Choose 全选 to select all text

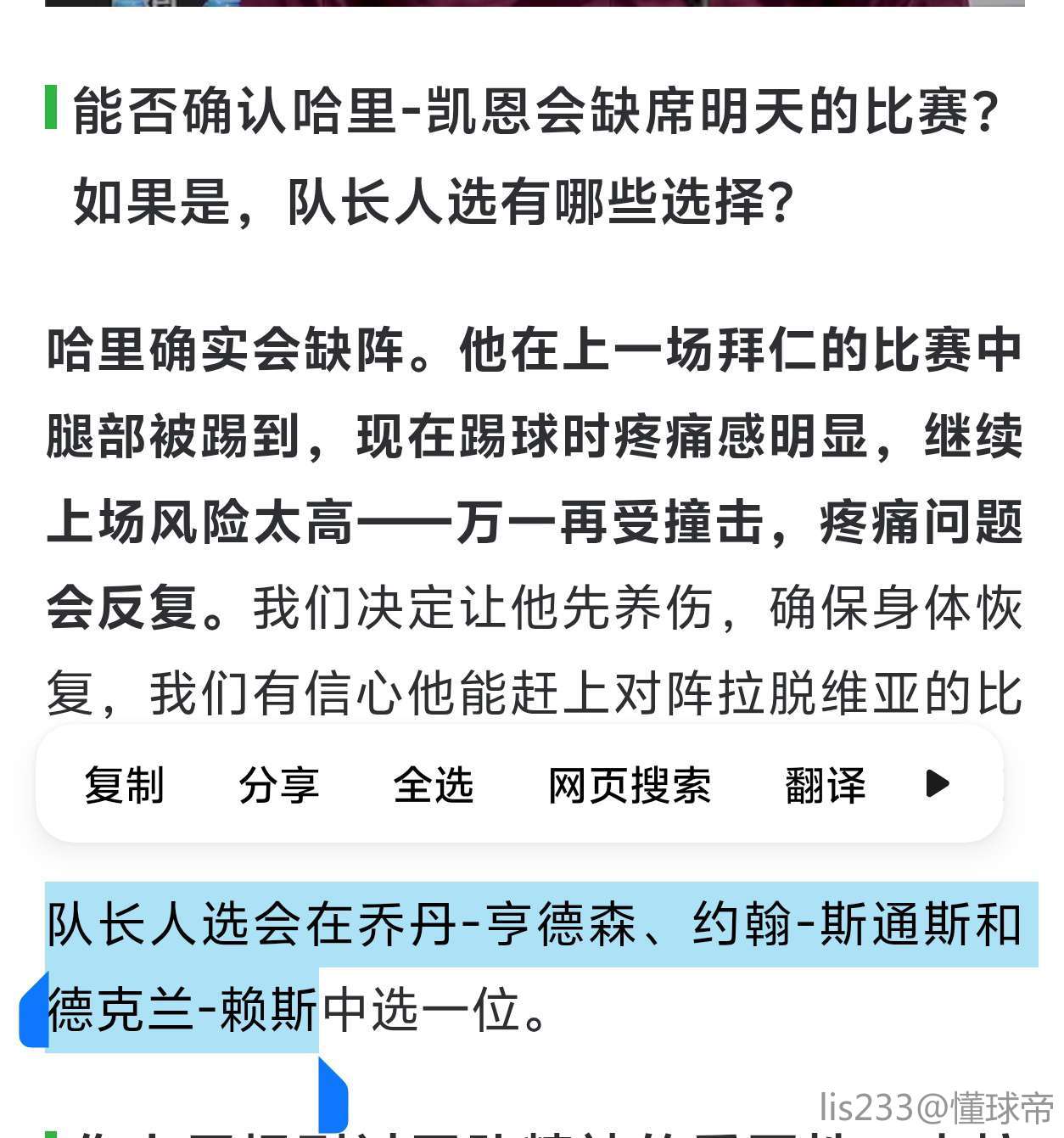click(x=433, y=784)
